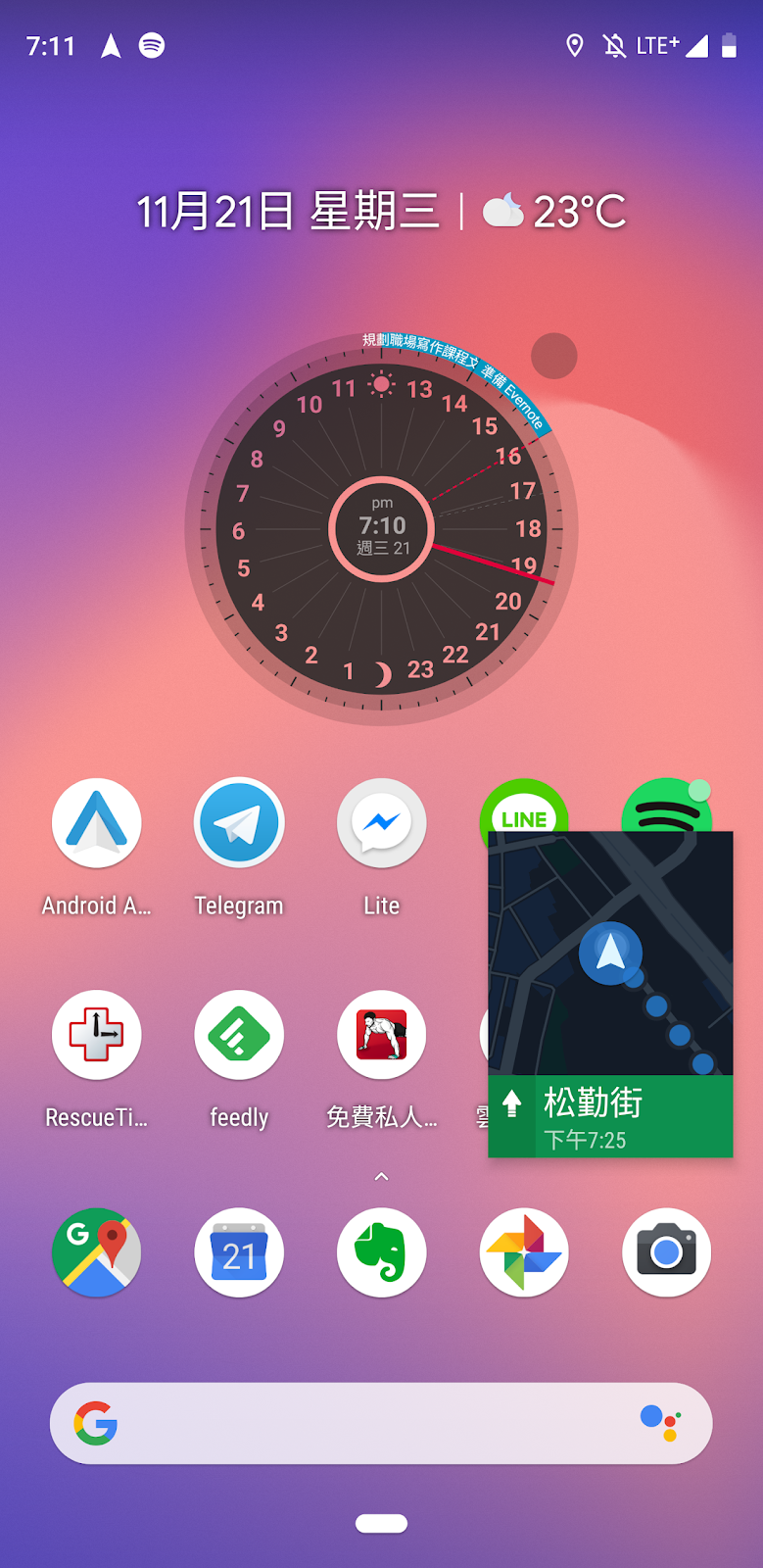Open Google Maps from the dock
The width and height of the screenshot is (763, 1568).
click(x=96, y=1252)
